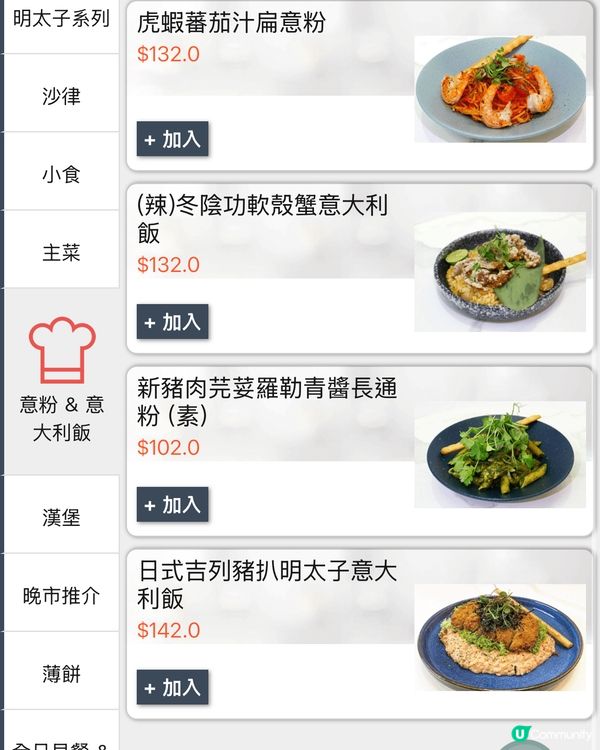The image size is (600, 750).
Task: View the 薄餅 category
Action: (61, 674)
